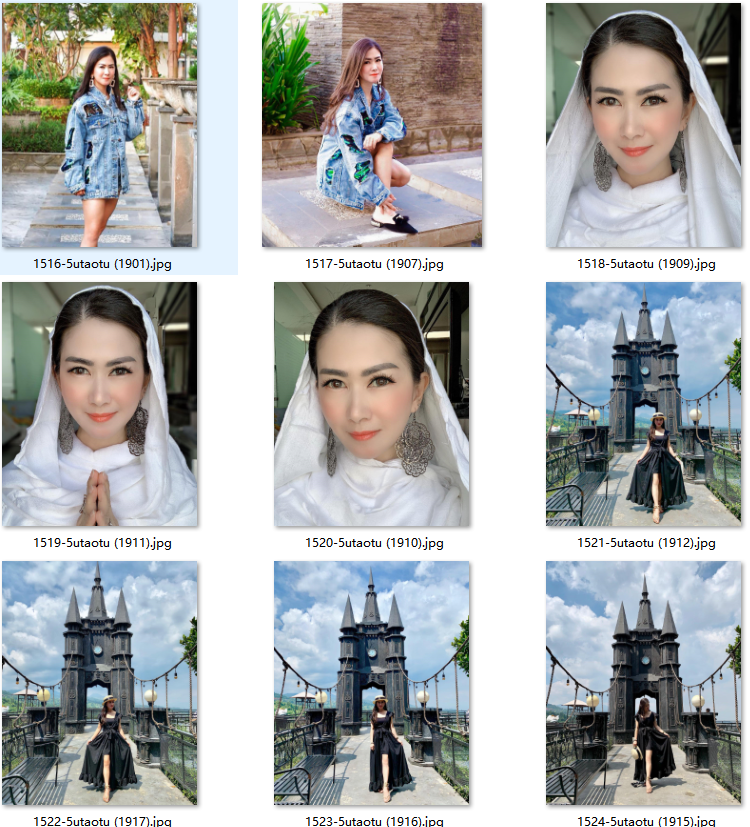Select the file 1516-5utaotu (1901).jpg
750x827 pixels.
[x=100, y=125]
